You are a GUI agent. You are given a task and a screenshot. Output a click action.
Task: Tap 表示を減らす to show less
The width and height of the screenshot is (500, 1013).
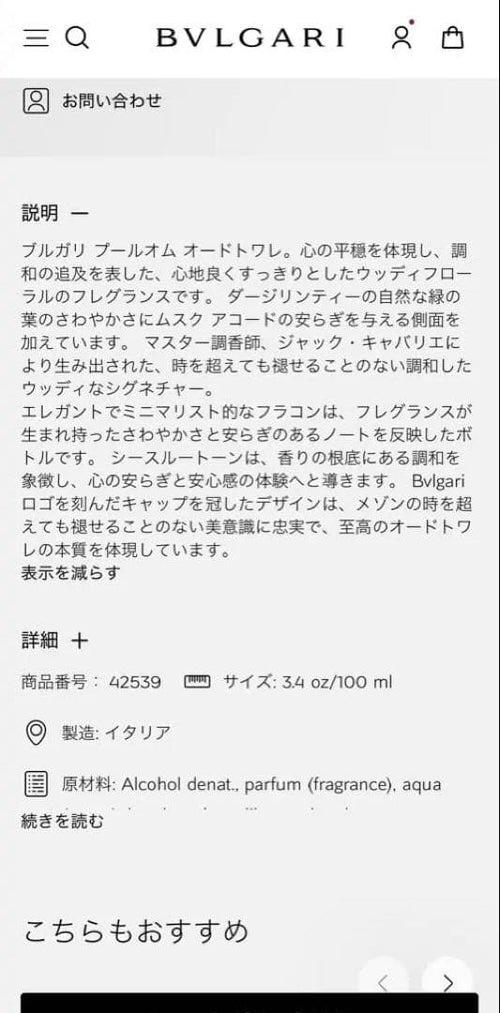[x=70, y=572]
